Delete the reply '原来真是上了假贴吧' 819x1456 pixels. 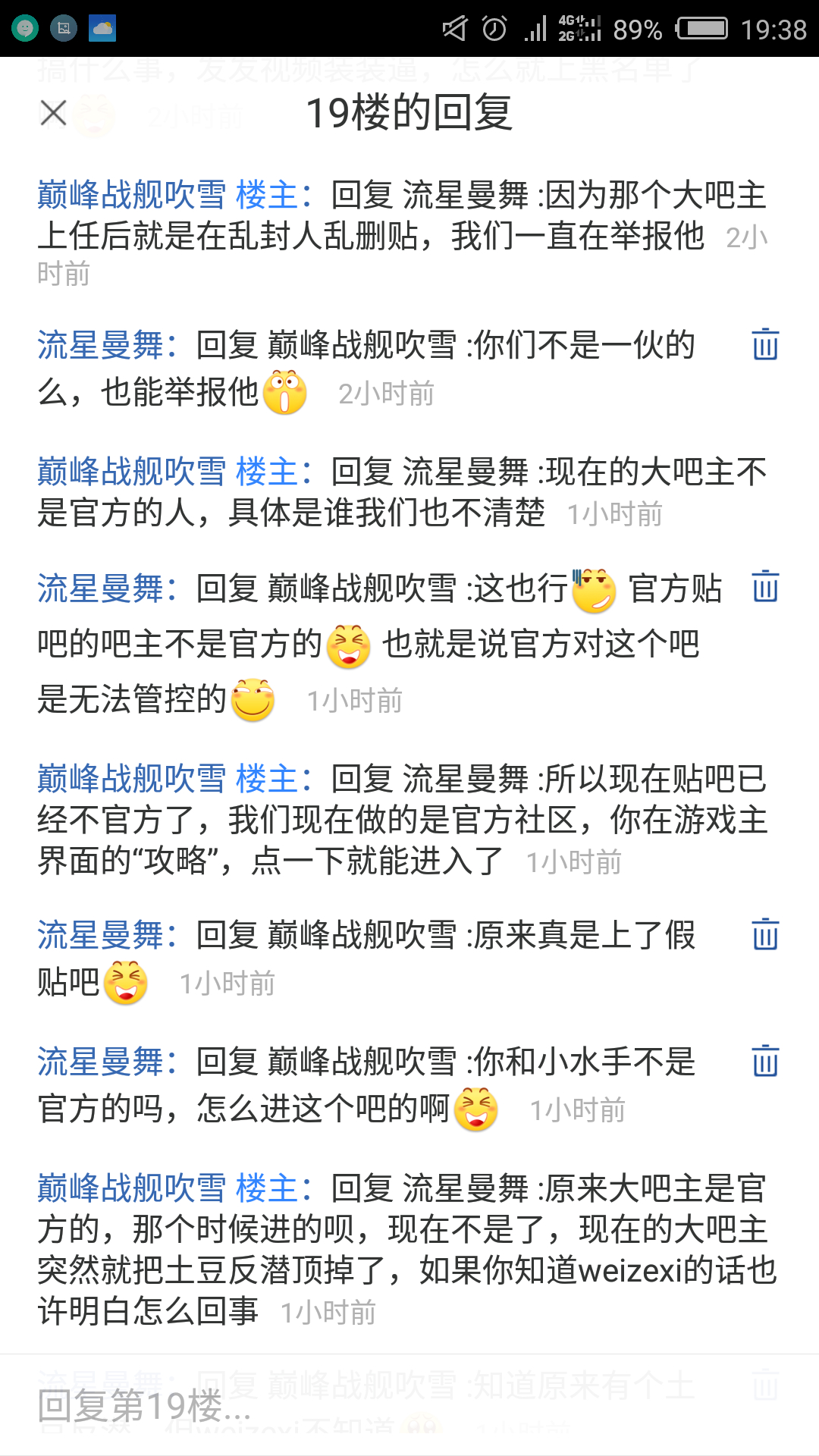tap(765, 934)
